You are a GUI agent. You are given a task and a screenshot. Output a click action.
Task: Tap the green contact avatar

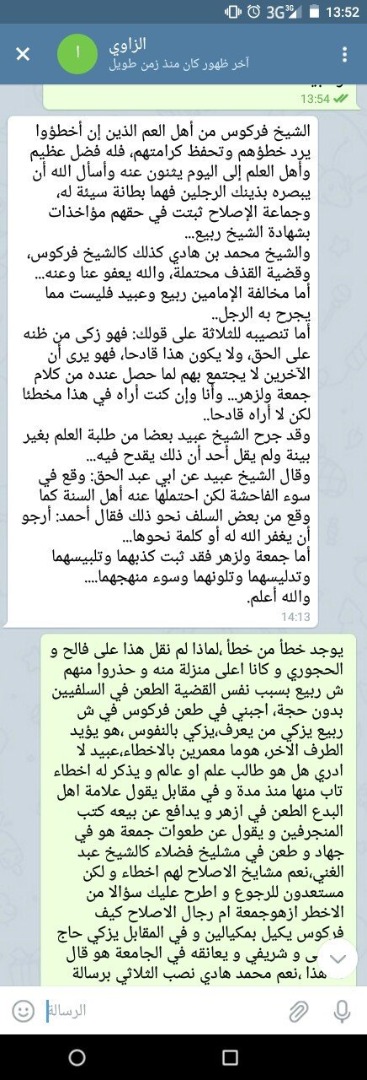[78, 54]
